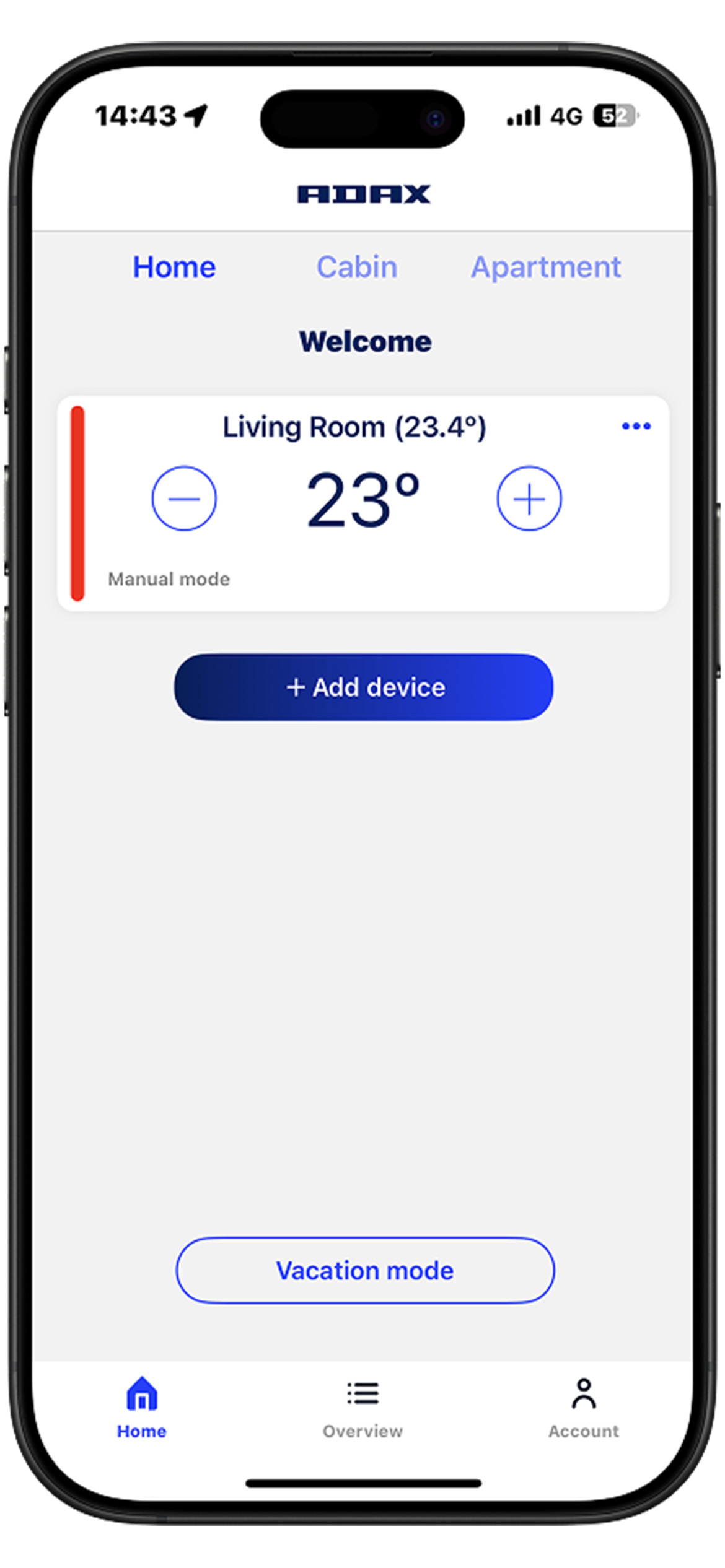
Task: Decrease the Living Room temperature
Action: coord(184,499)
